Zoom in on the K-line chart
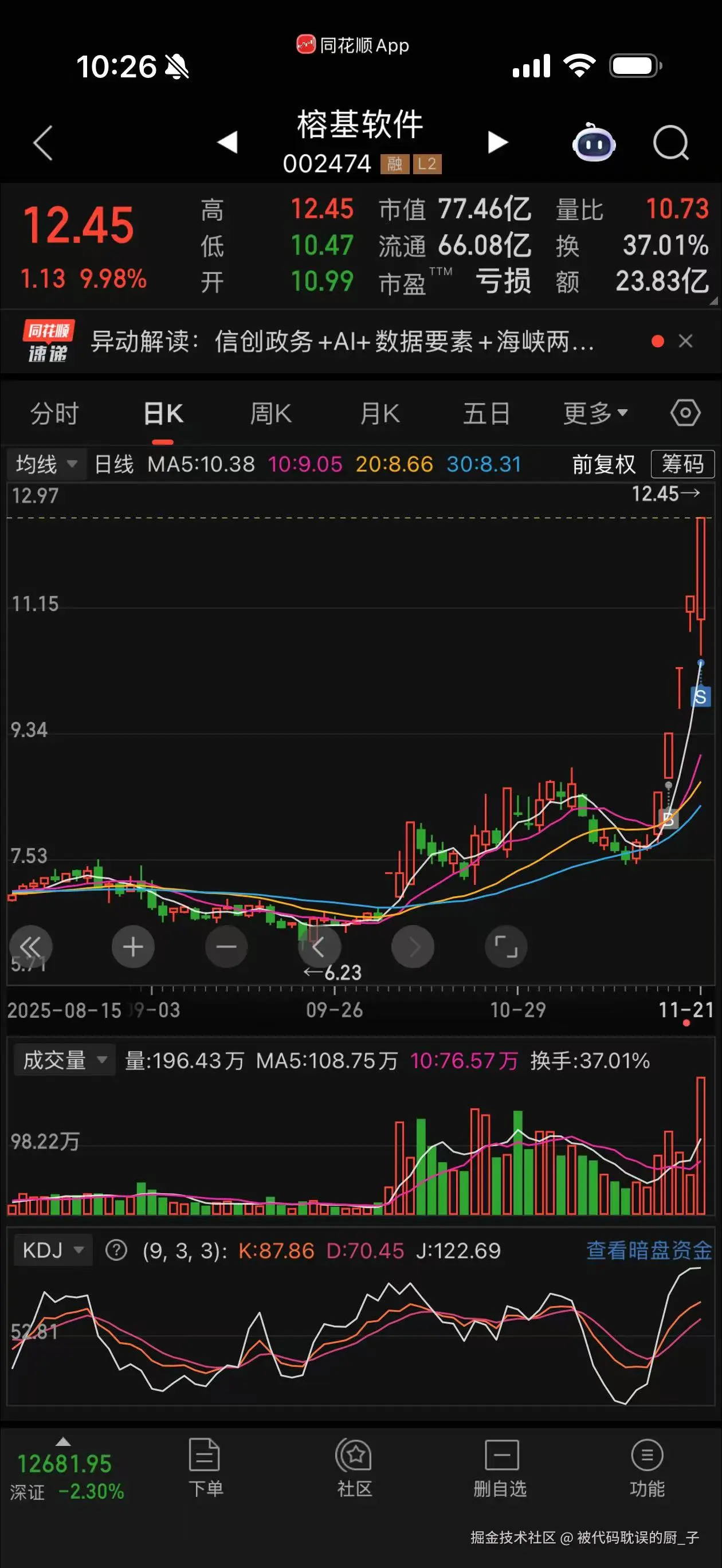Viewport: 722px width, 1568px height. click(x=134, y=947)
